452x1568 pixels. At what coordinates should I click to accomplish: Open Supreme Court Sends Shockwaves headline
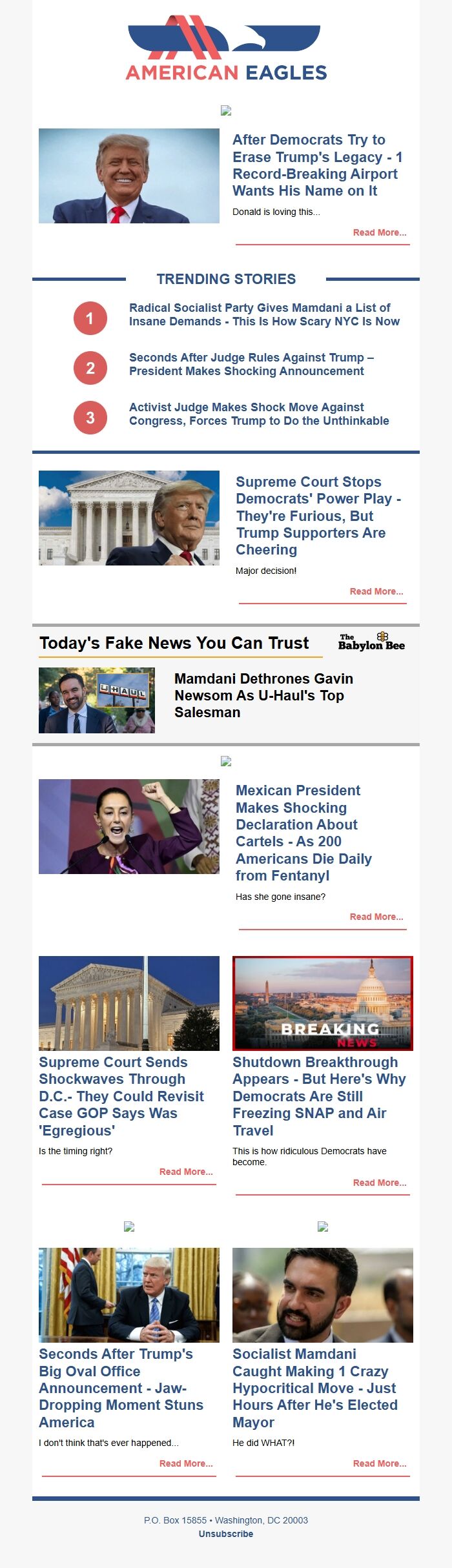pyautogui.click(x=121, y=1096)
